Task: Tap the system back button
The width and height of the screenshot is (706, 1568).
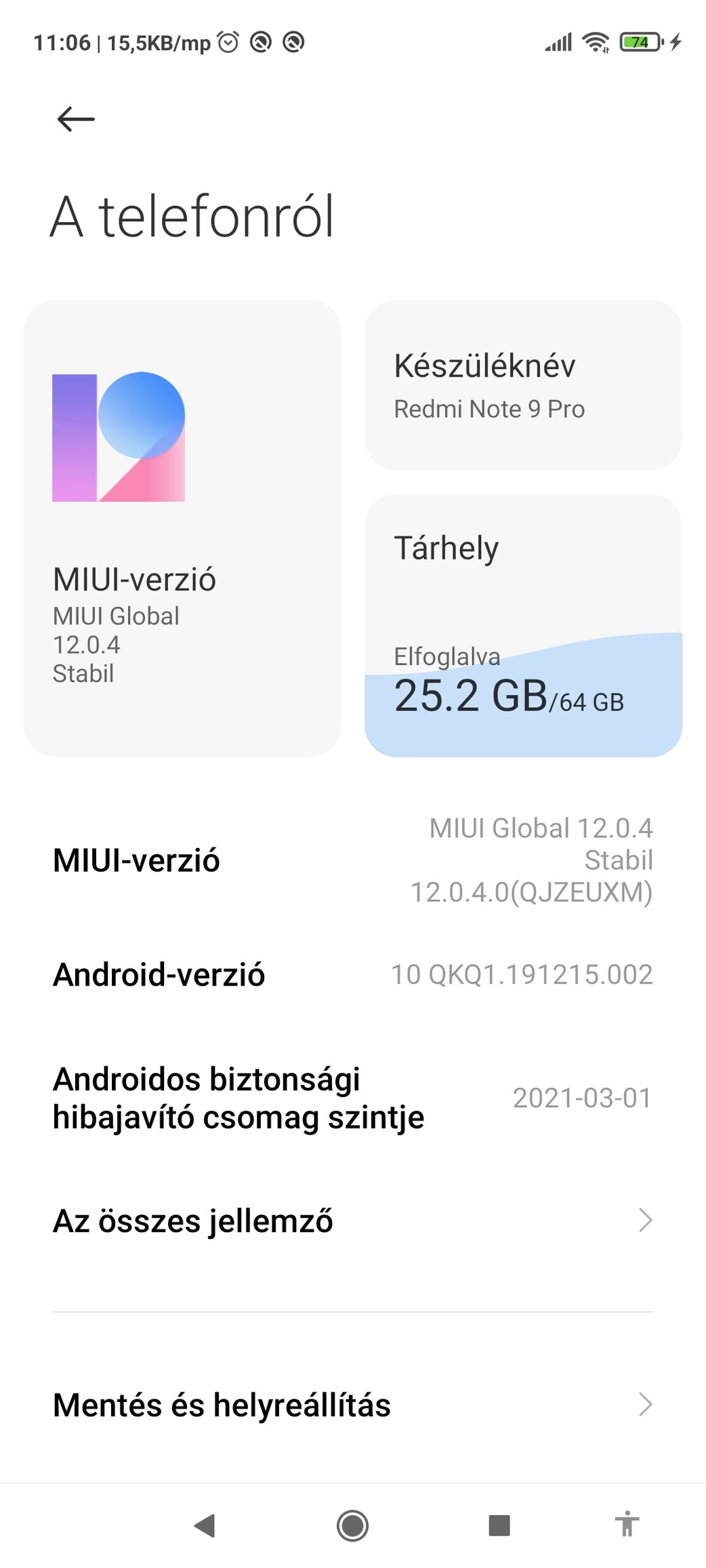Action: [x=205, y=1526]
